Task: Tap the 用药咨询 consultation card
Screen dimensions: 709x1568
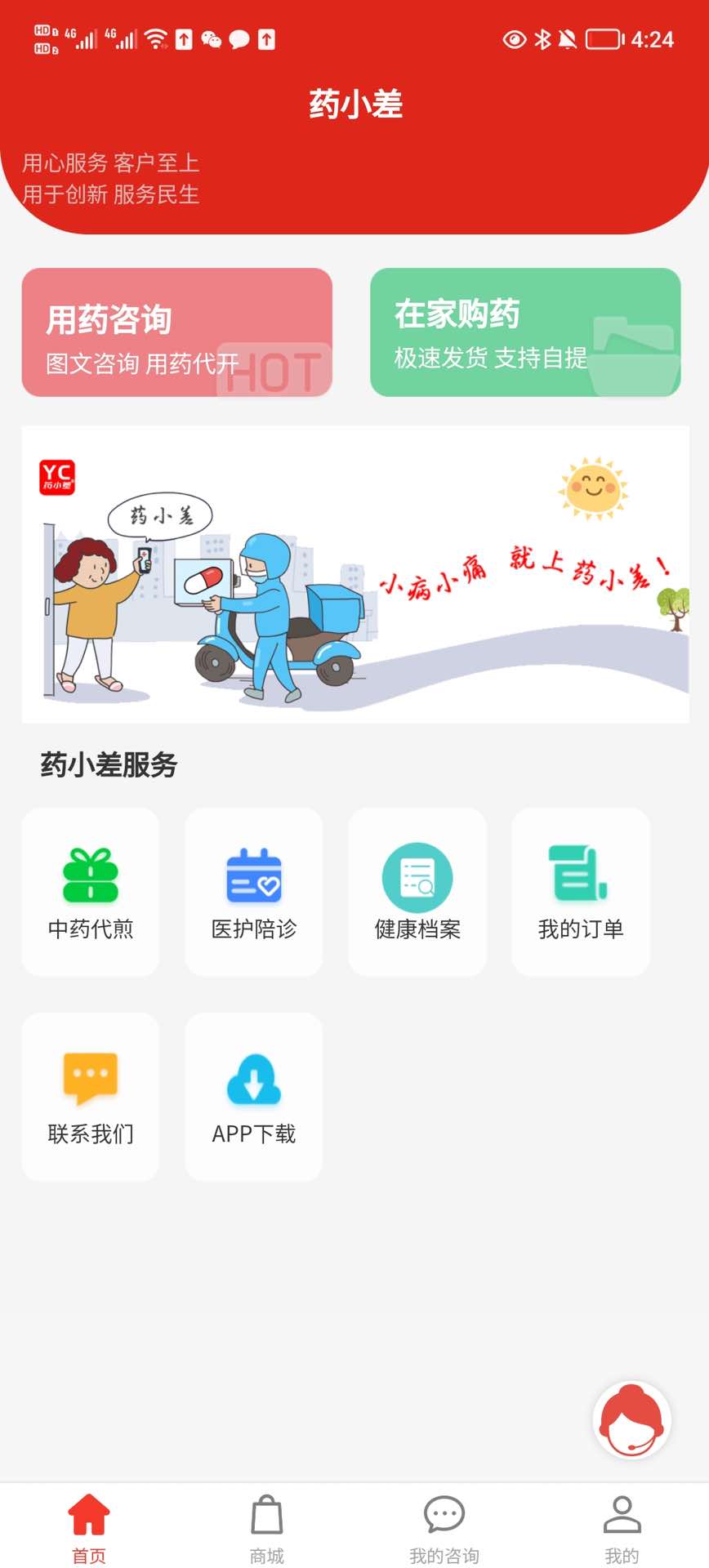Action: coord(177,332)
